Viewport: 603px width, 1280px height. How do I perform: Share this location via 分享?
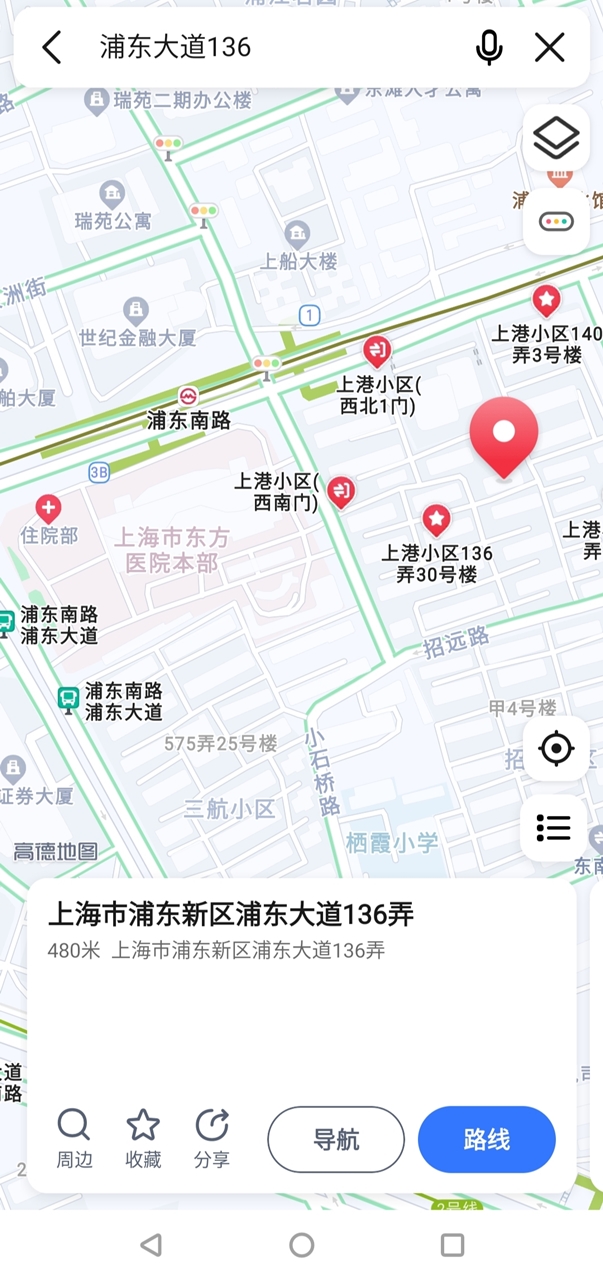(x=212, y=1139)
